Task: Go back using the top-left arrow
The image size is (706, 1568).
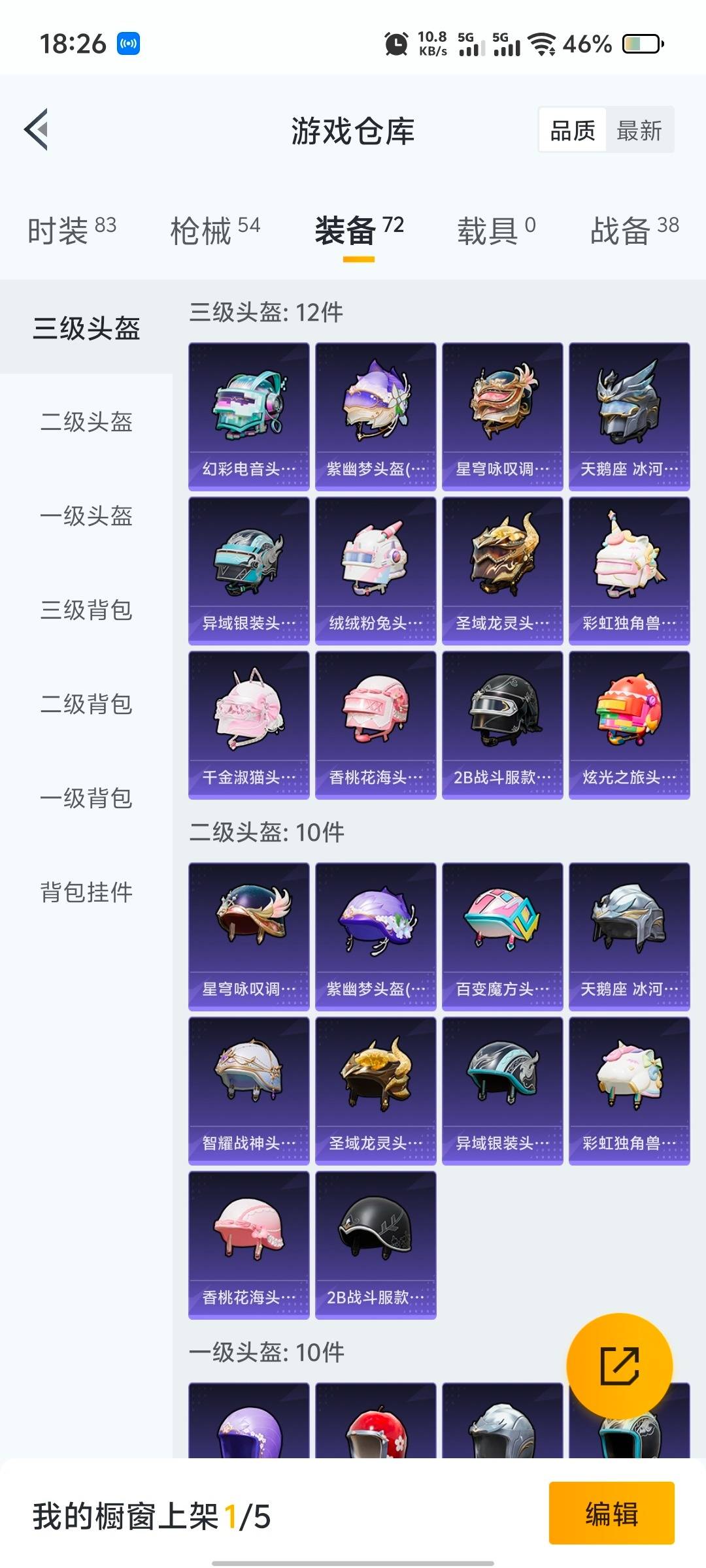Action: [37, 129]
